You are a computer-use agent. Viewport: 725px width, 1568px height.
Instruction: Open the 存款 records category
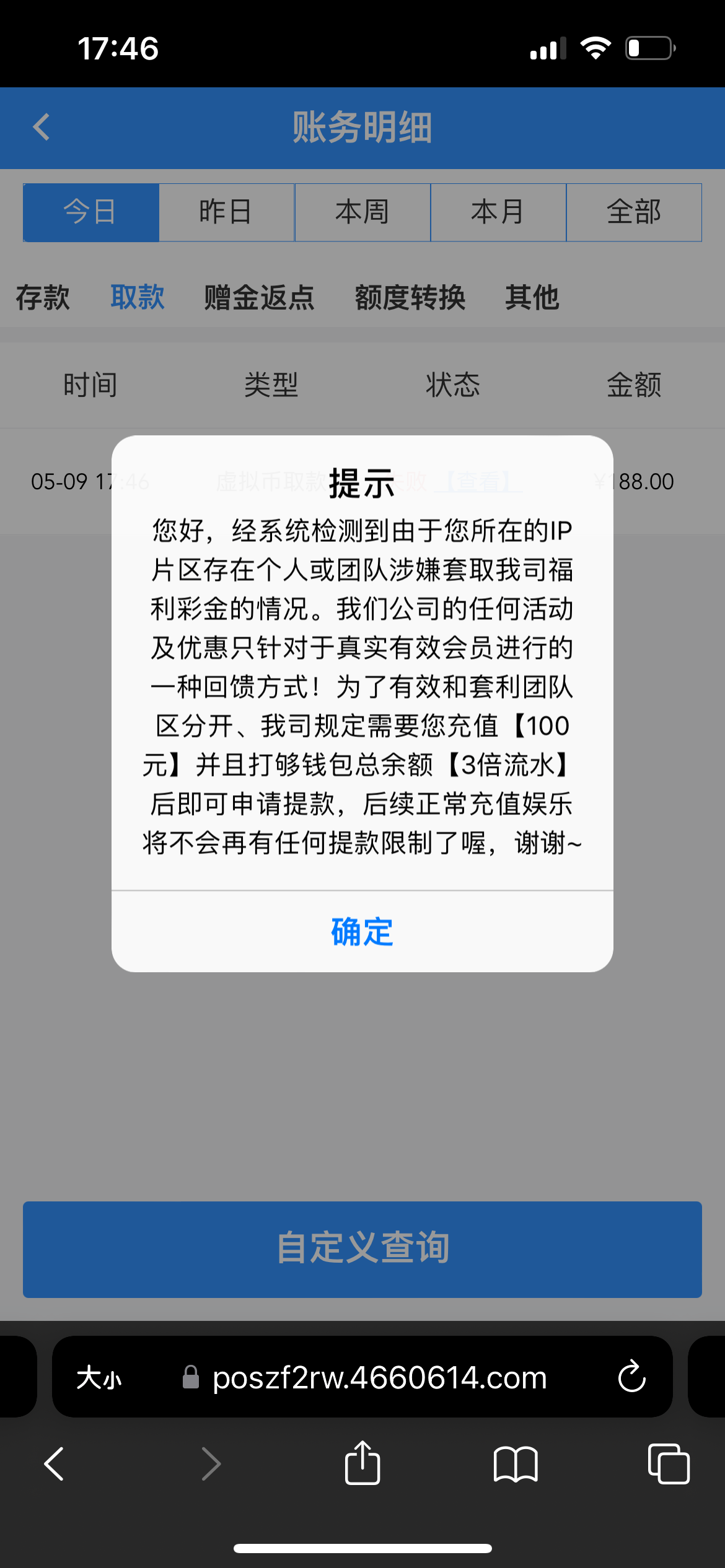[x=42, y=298]
